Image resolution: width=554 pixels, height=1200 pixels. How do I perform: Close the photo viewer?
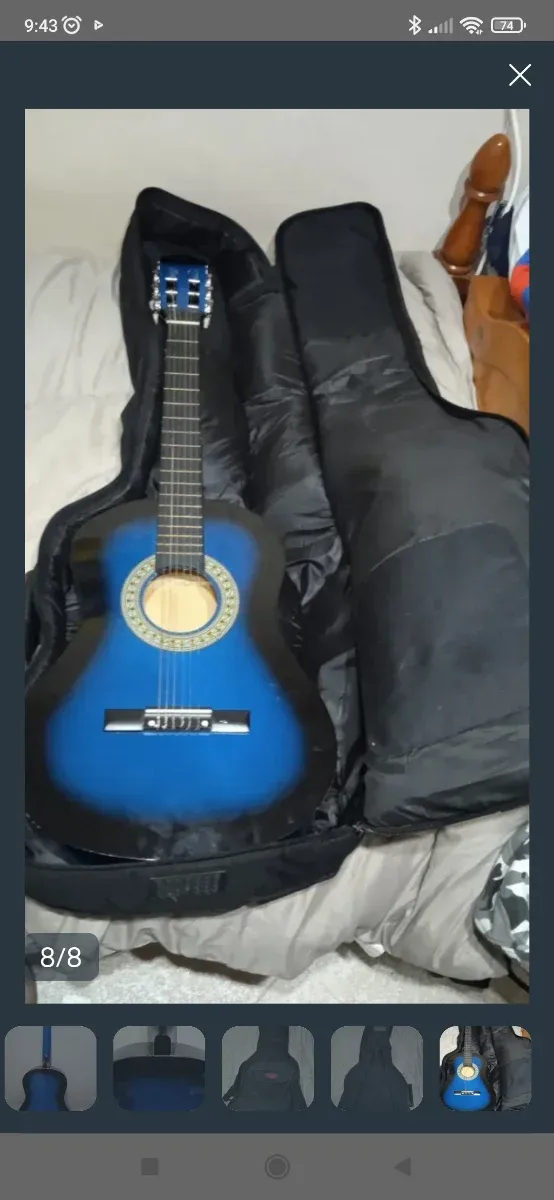click(x=520, y=75)
